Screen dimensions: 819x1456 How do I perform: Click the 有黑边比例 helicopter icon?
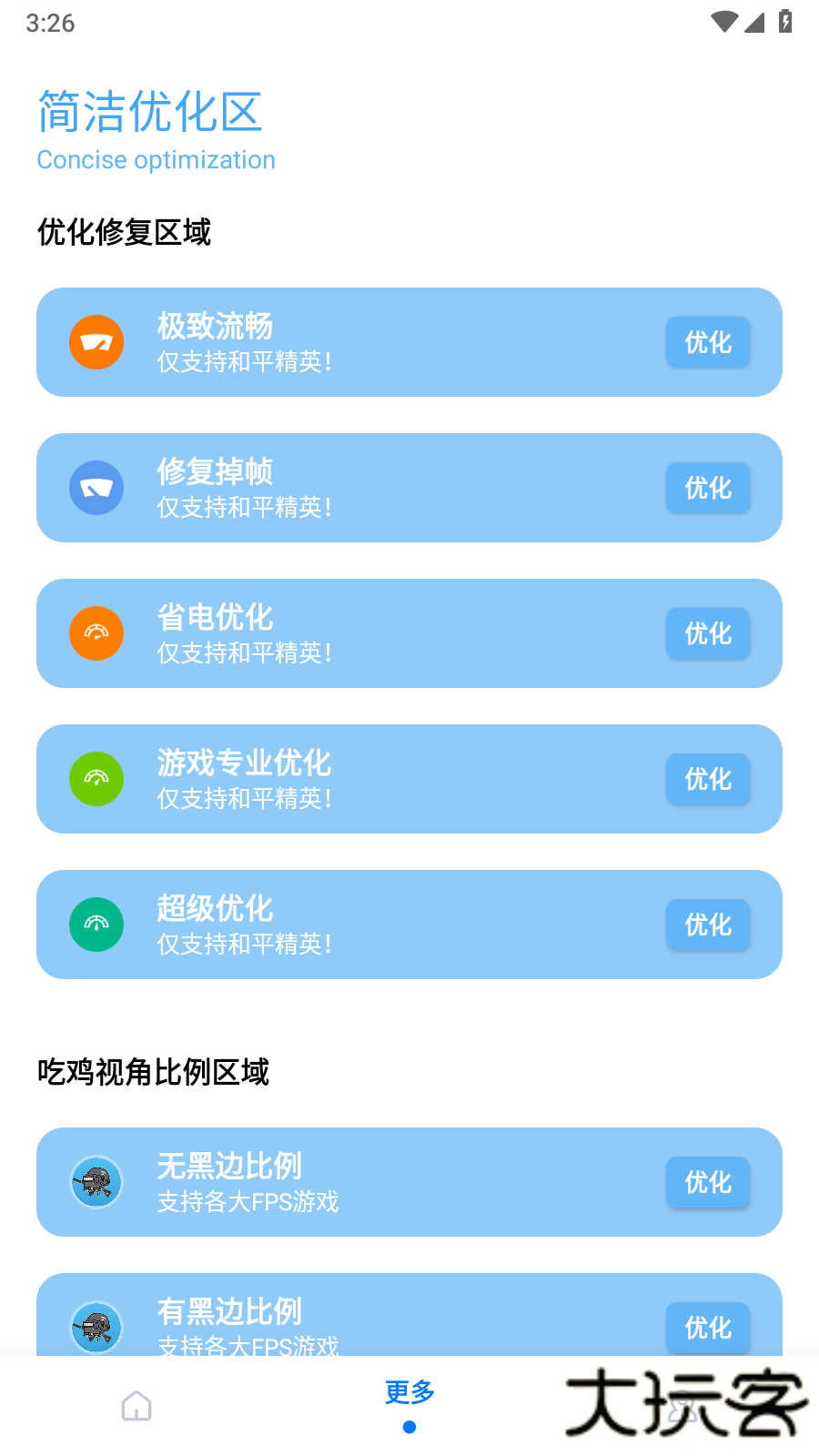pos(96,1328)
